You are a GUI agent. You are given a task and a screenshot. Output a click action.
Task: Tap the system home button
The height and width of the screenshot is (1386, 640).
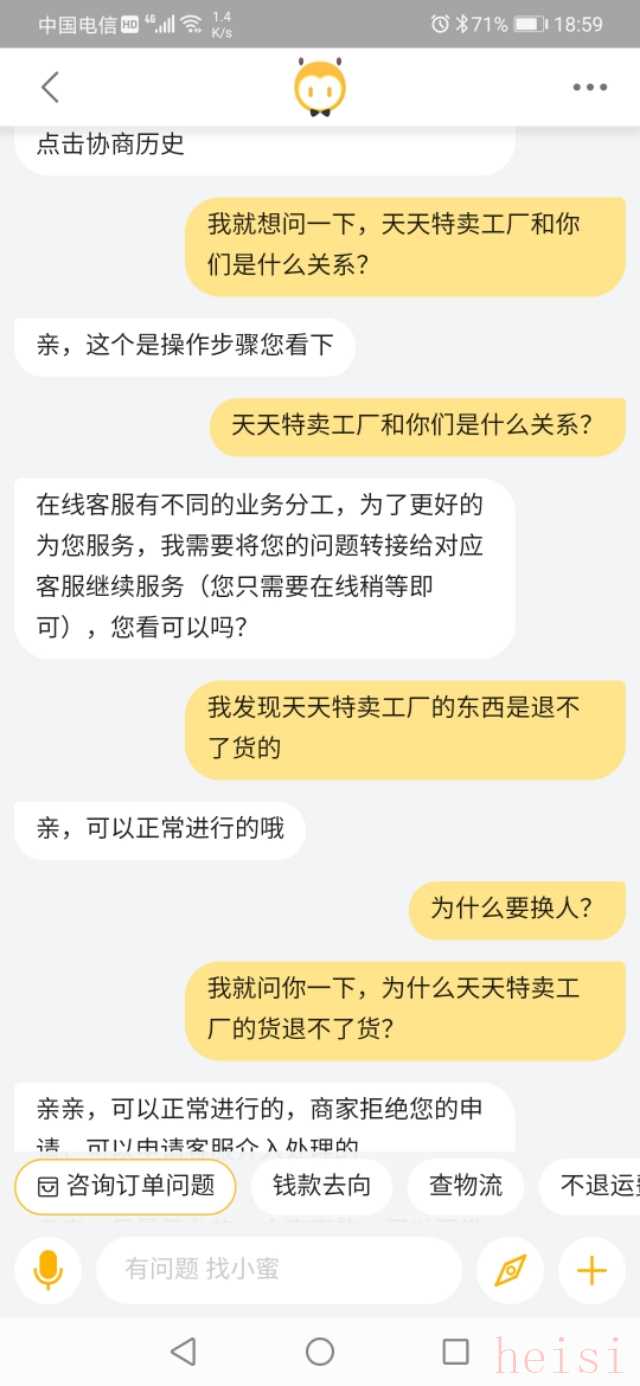[320, 1352]
